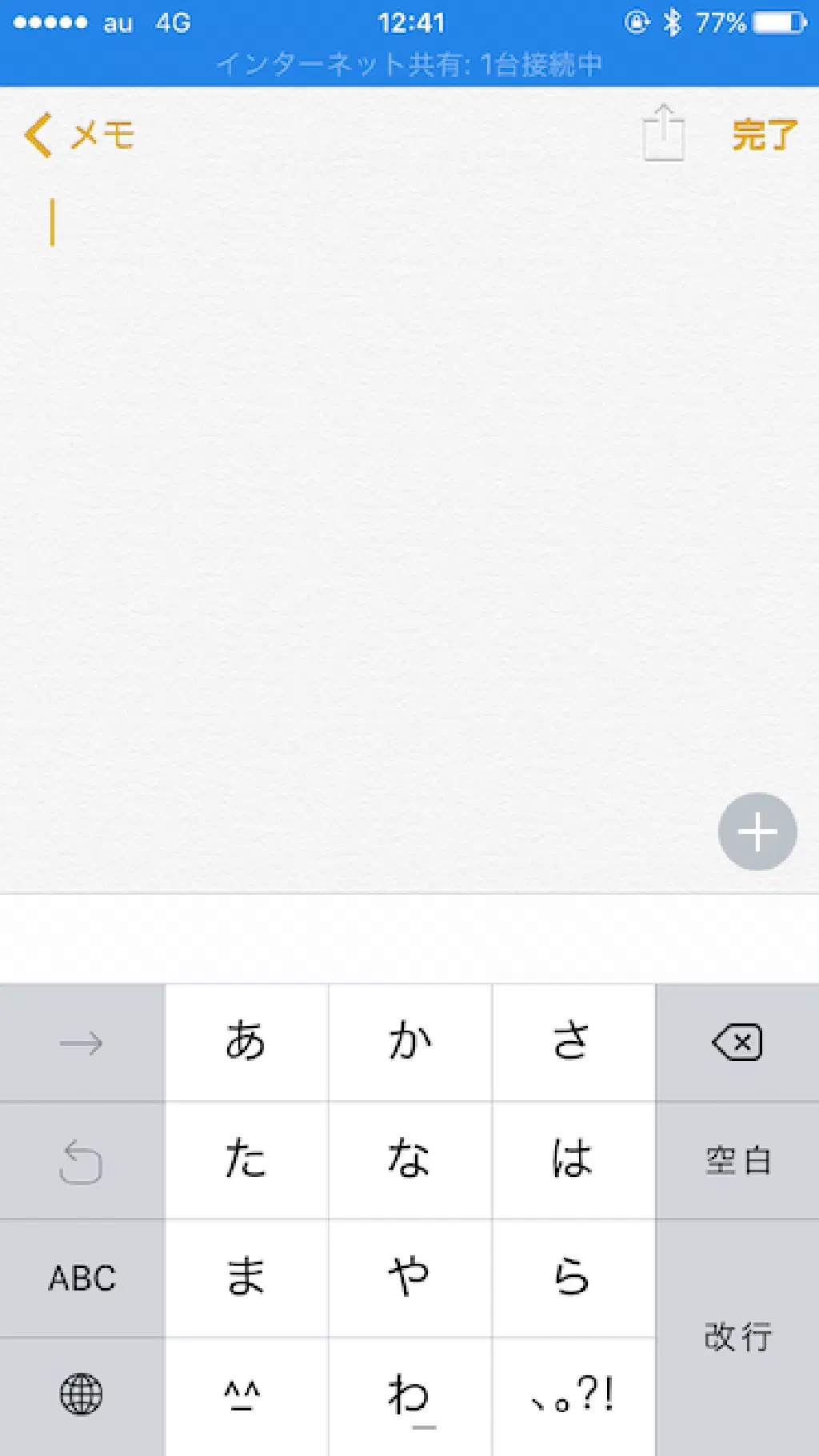This screenshot has height=1456, width=819.
Task: Tap the undo arrow key
Action: pyautogui.click(x=82, y=1160)
